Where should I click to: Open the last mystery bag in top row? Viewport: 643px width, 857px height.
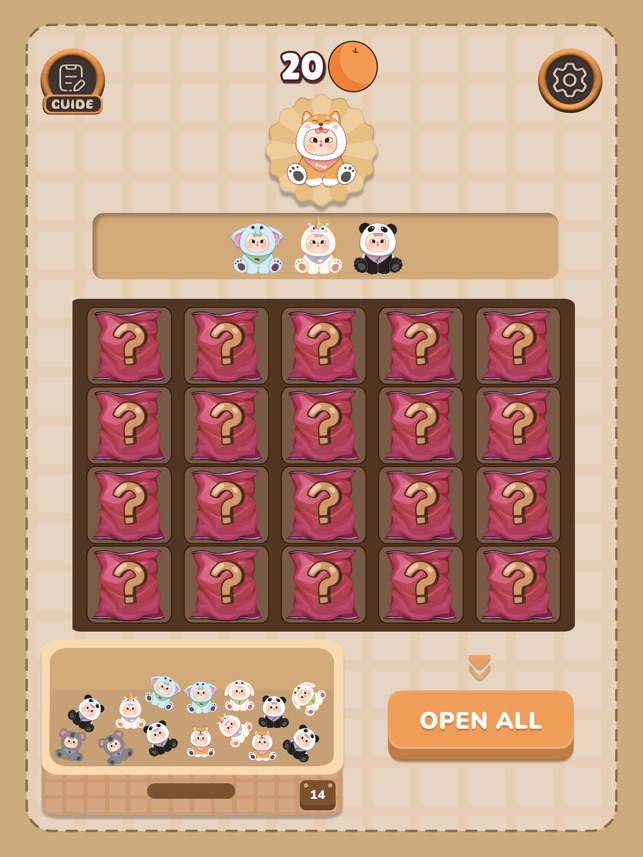click(517, 345)
